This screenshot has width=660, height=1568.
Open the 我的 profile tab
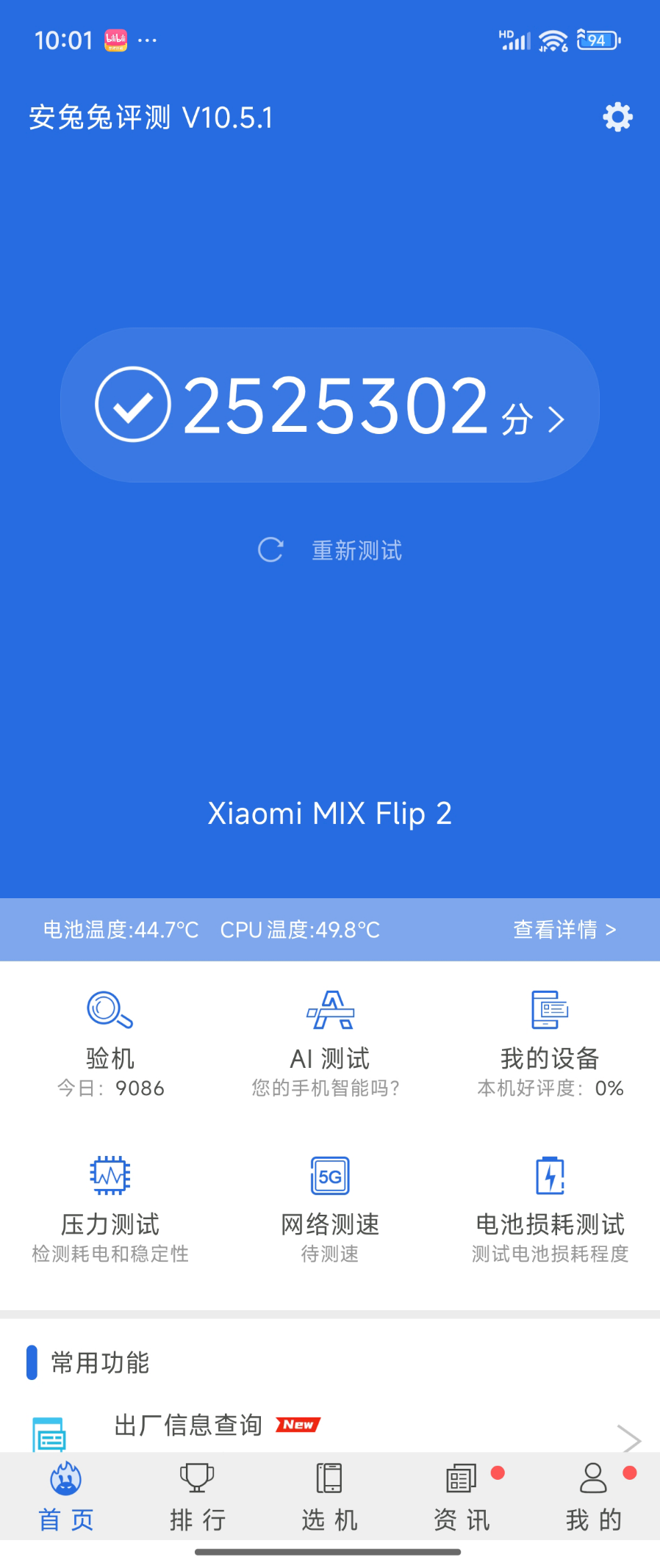coord(594,1497)
